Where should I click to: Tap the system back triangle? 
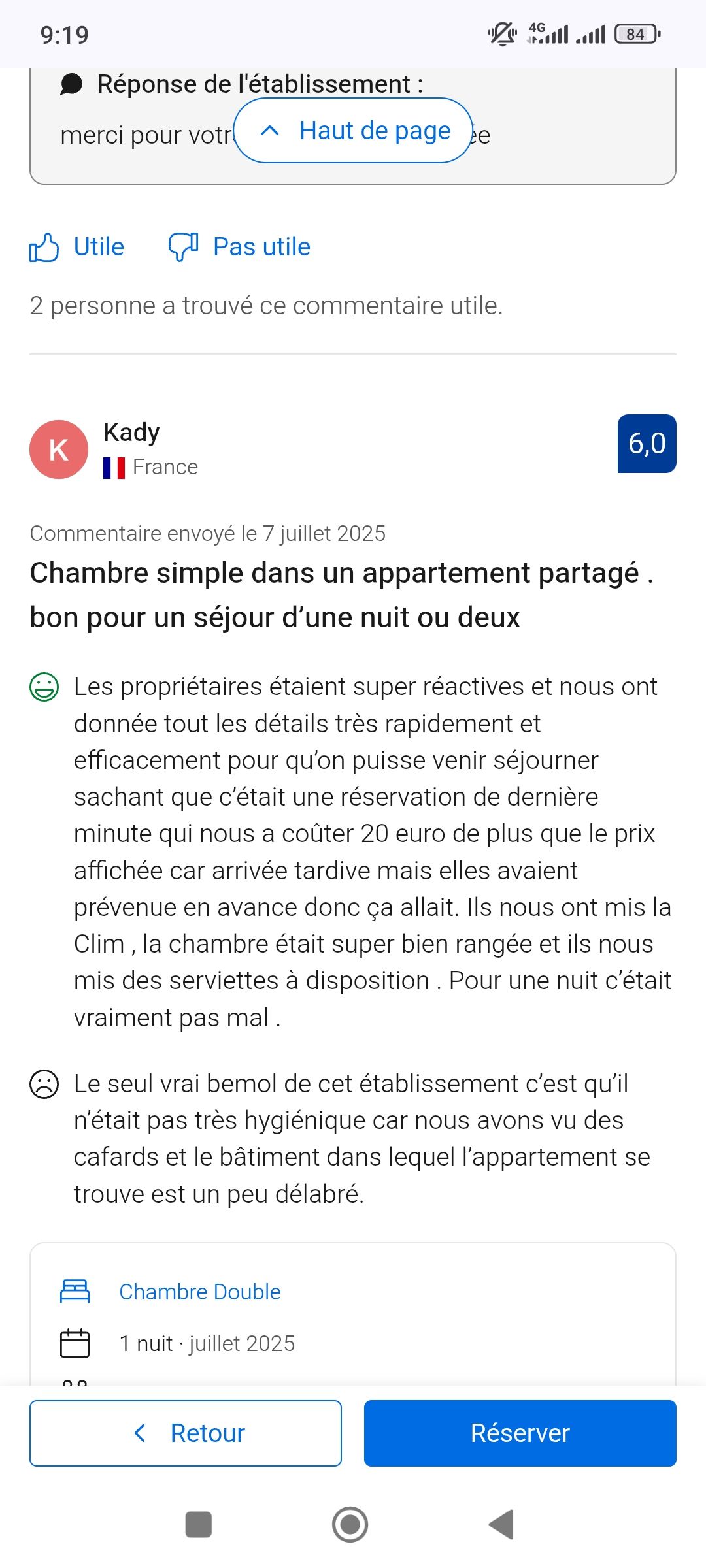coord(502,1525)
